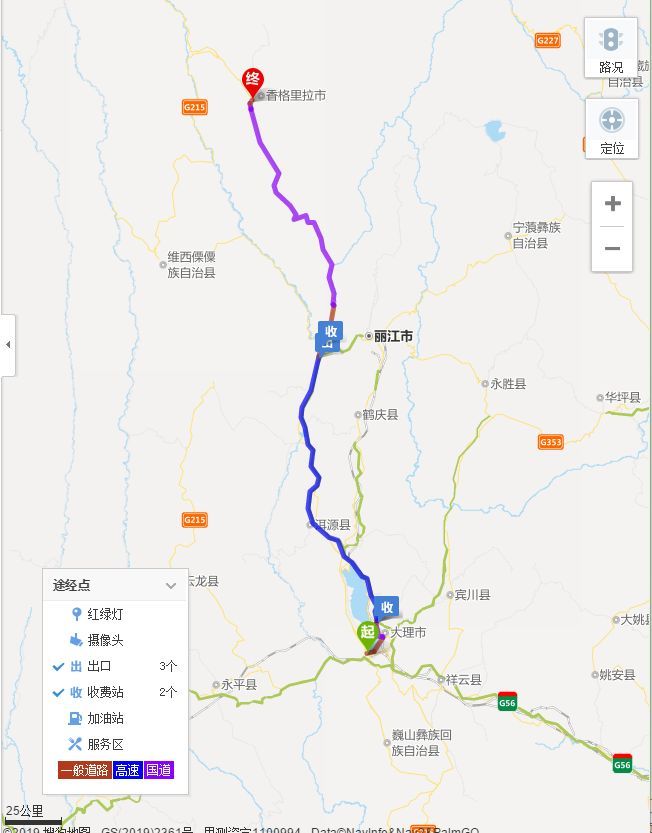Tap the 定位 locate button

click(x=611, y=129)
